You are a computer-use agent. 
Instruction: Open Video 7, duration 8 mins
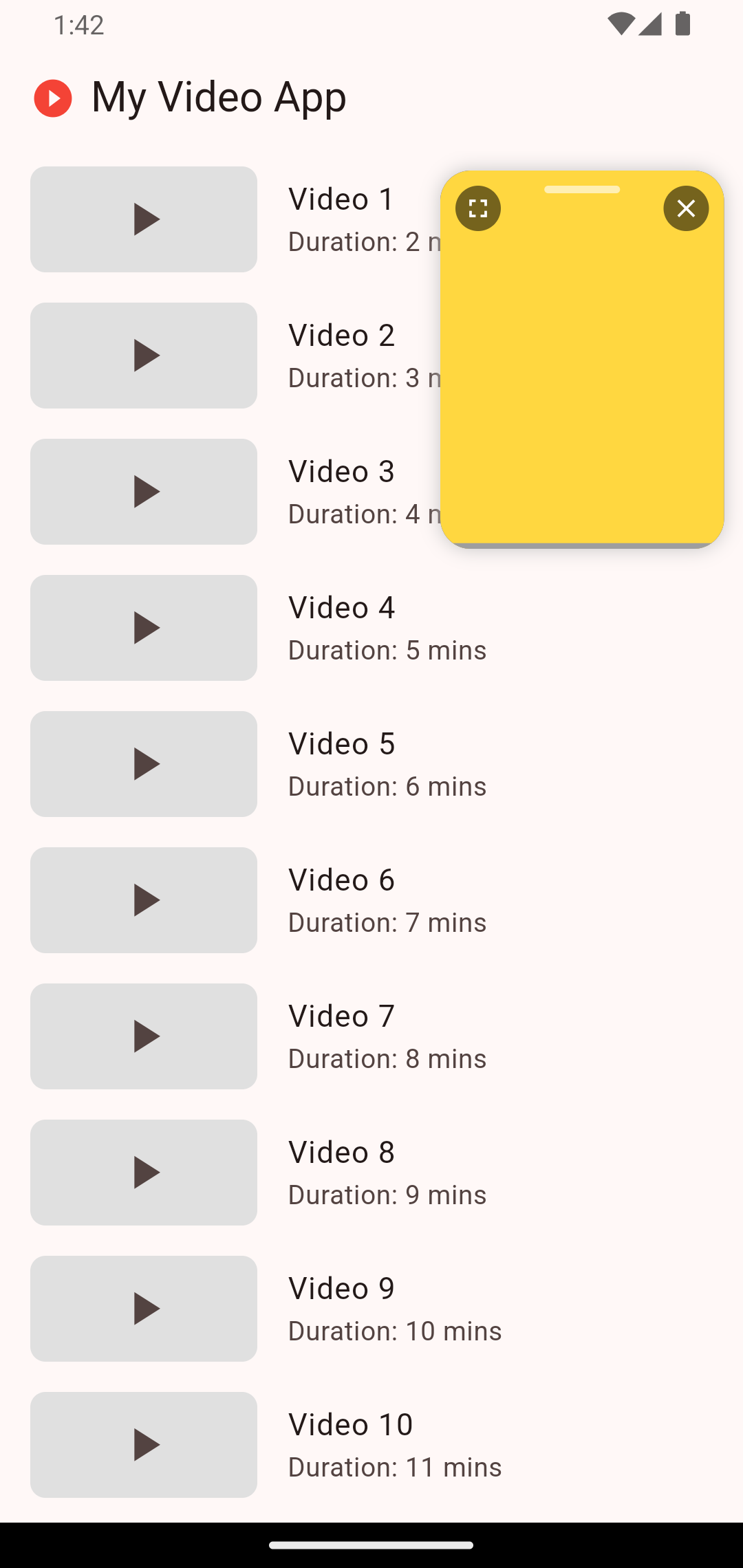tap(371, 1036)
